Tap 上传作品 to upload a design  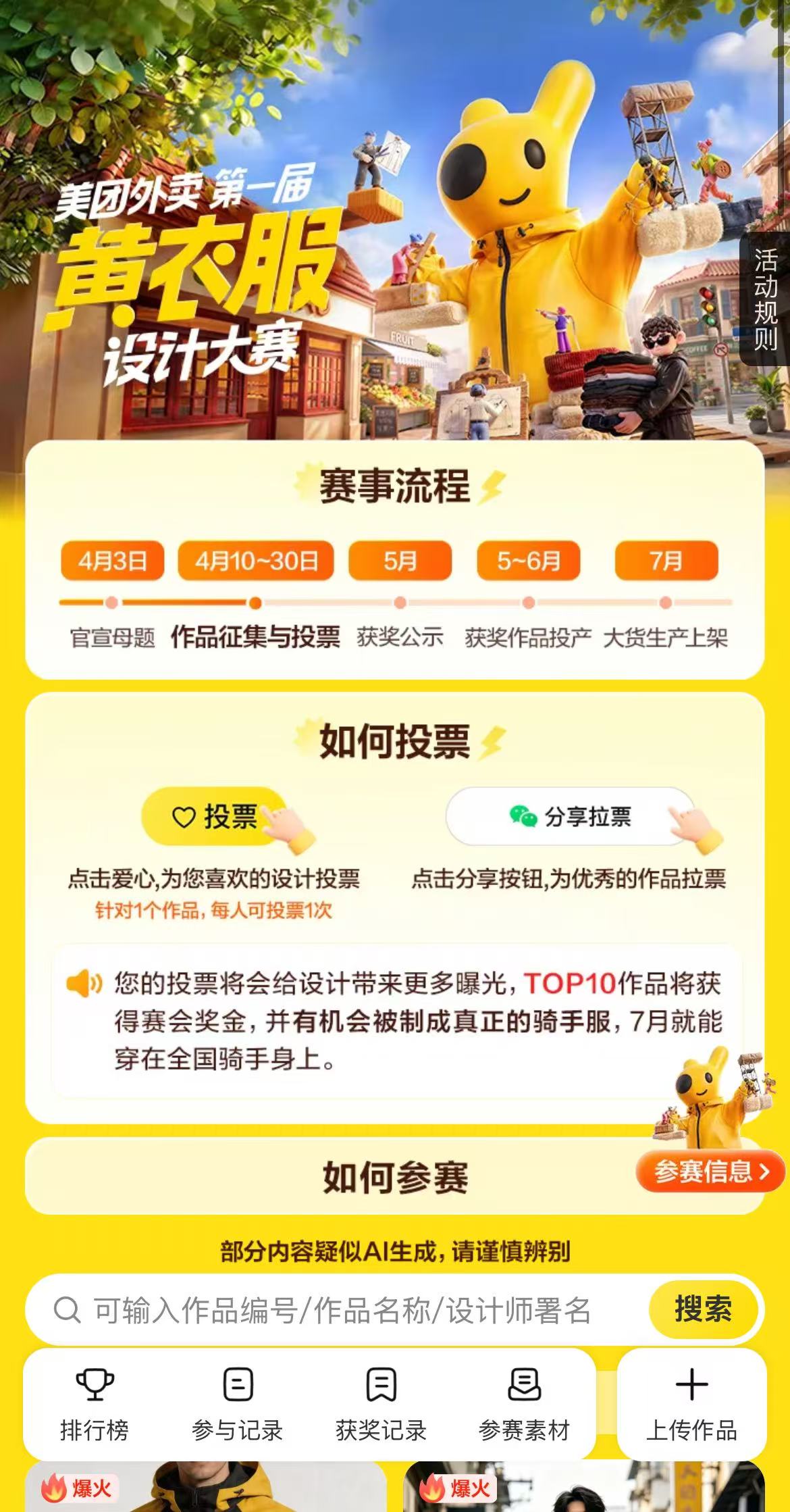click(691, 1404)
